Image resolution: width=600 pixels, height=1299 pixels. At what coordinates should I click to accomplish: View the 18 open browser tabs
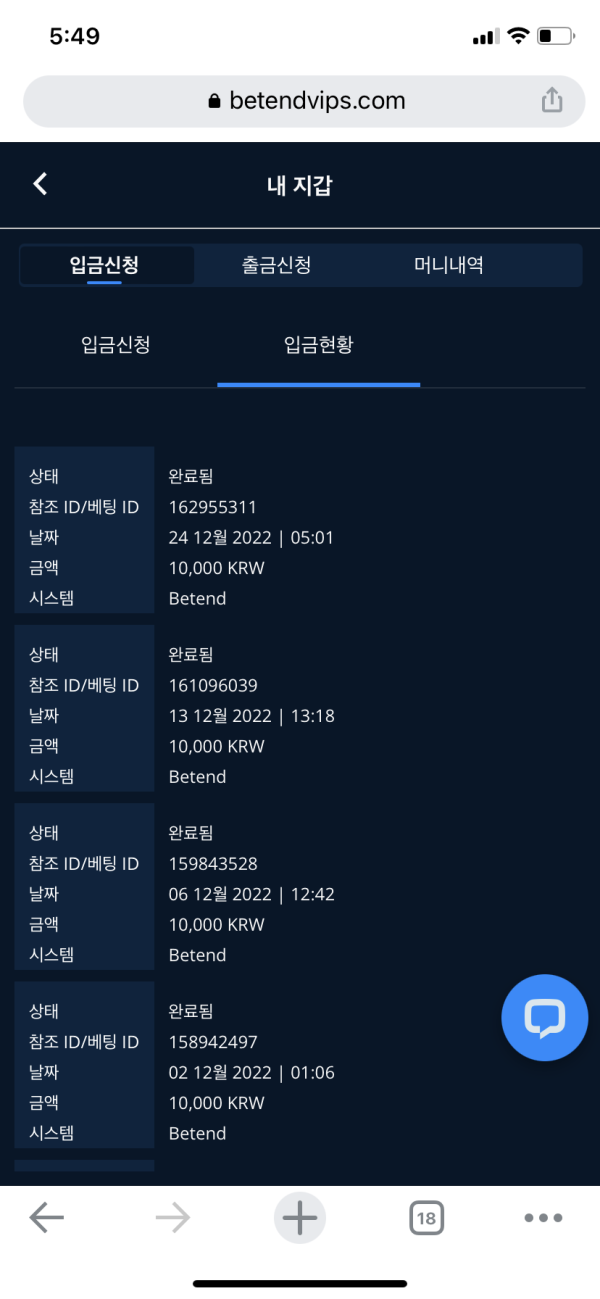pyautogui.click(x=426, y=1218)
